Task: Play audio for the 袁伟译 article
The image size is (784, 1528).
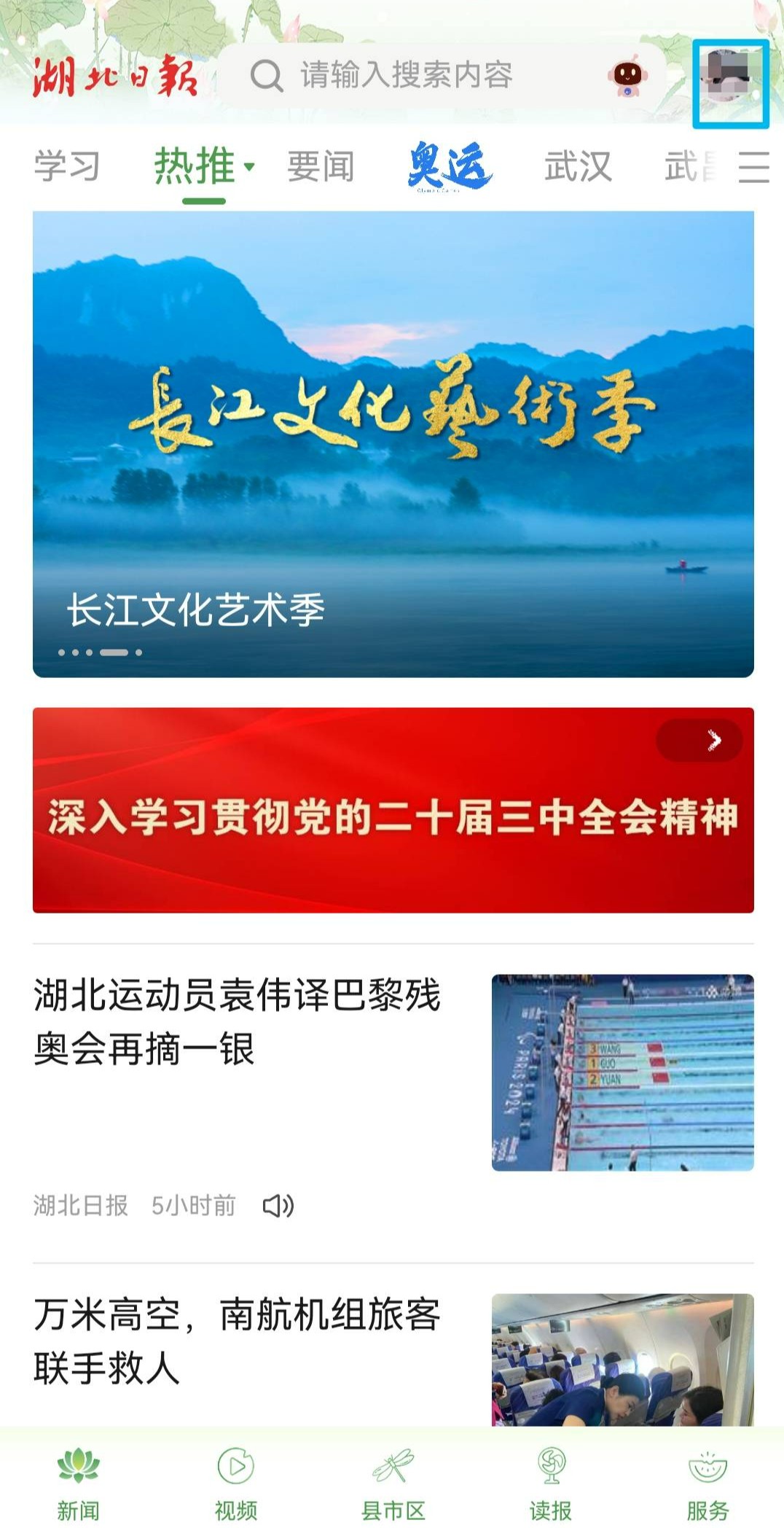Action: click(x=278, y=1206)
